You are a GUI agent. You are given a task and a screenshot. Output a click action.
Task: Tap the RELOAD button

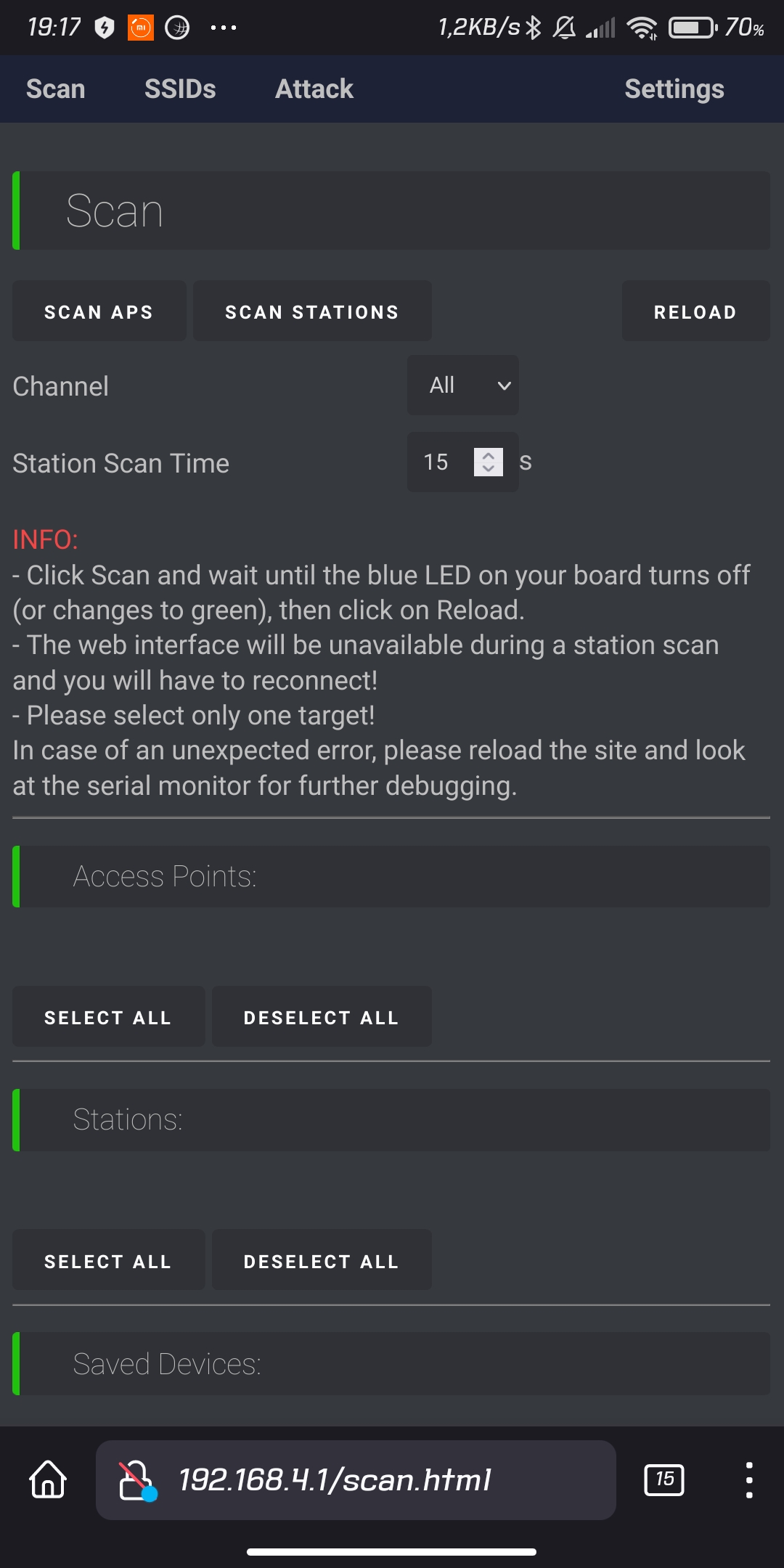click(x=695, y=312)
